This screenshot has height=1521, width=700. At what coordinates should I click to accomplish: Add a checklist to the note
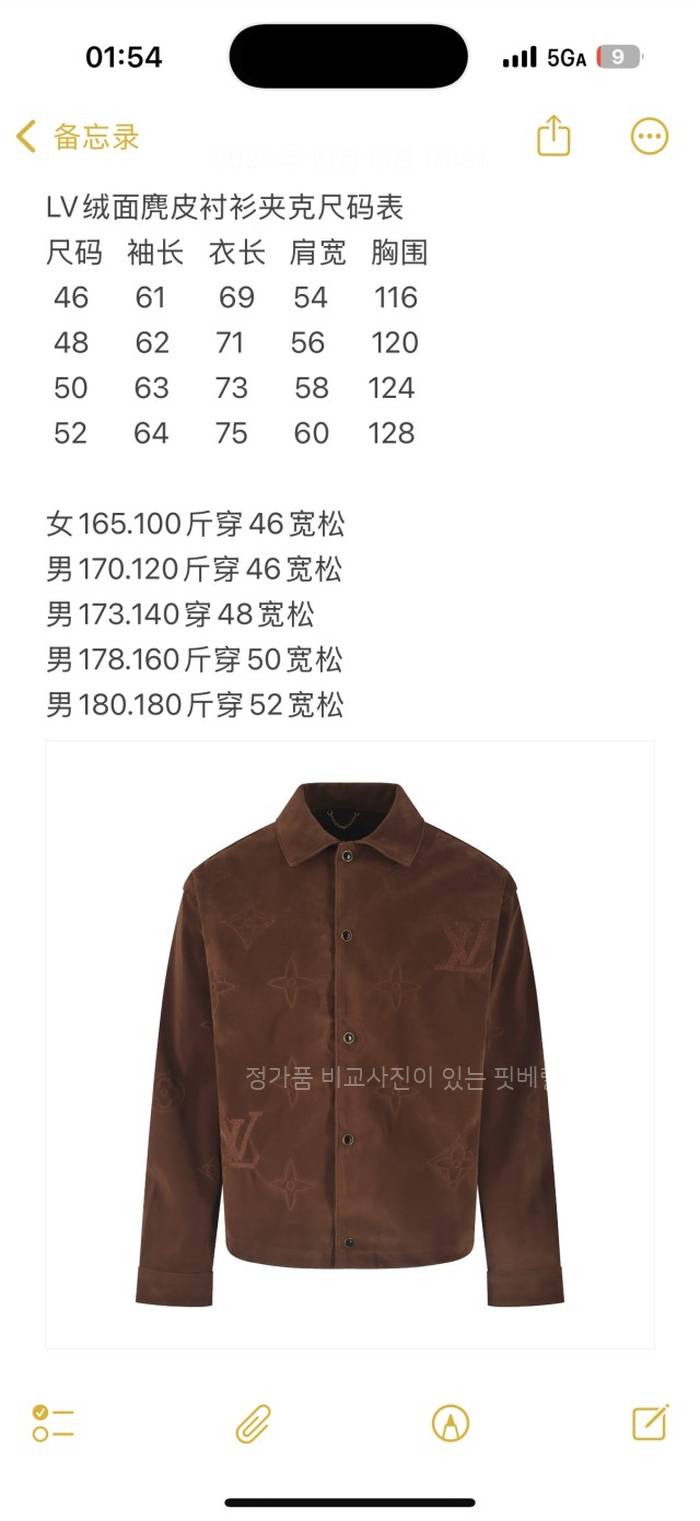tap(53, 1422)
